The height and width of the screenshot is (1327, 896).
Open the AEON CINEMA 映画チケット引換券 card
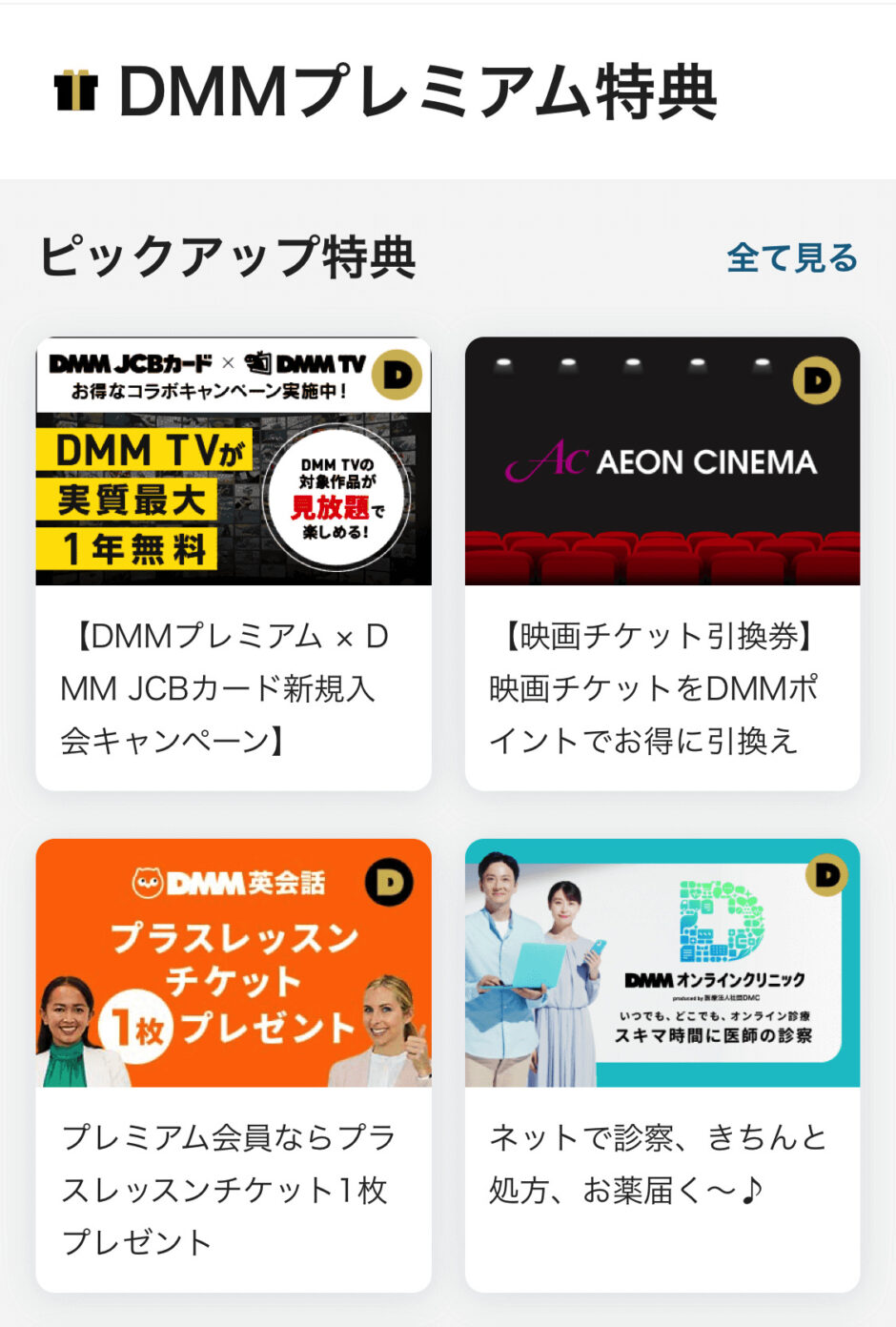(662, 562)
